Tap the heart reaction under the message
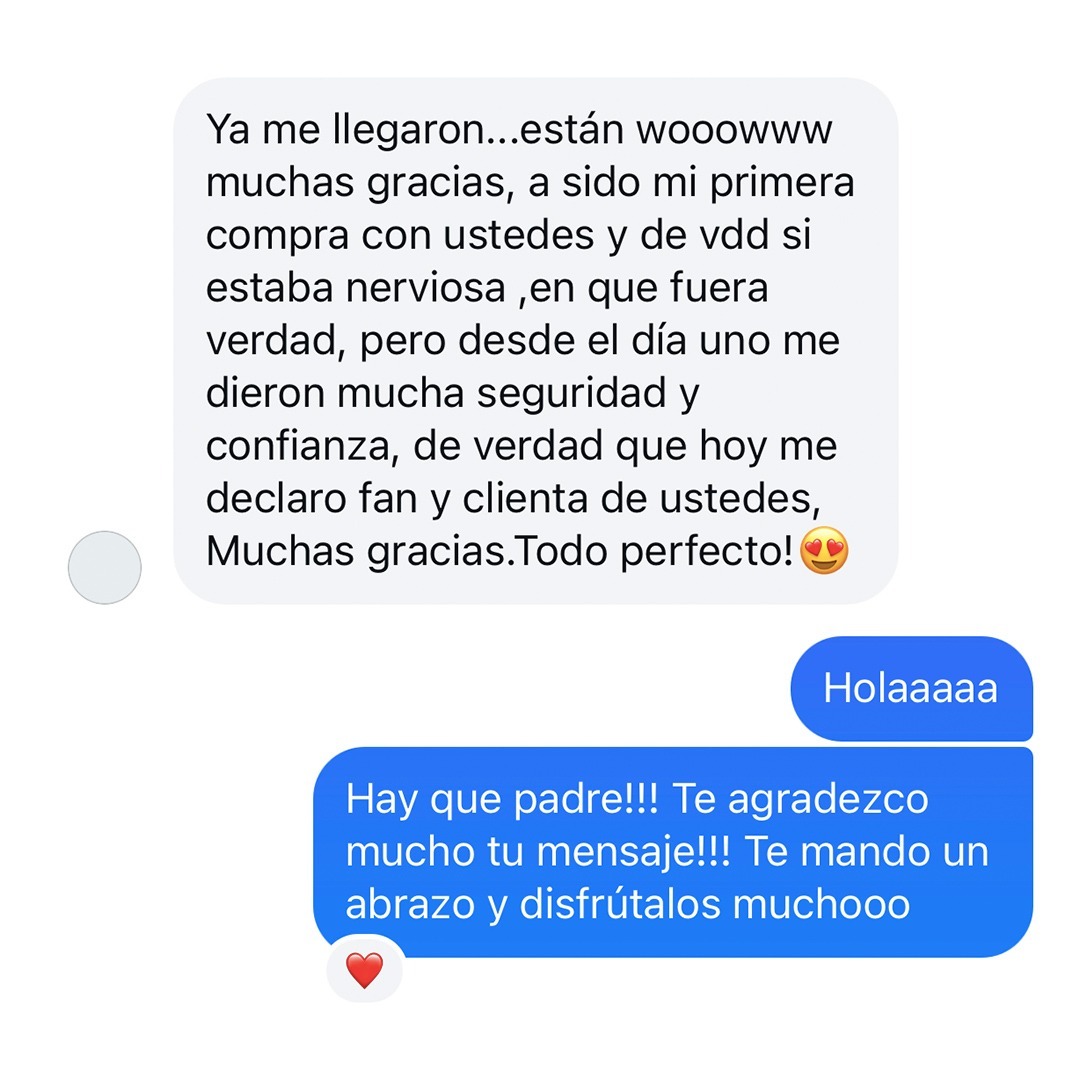Viewport: 1080px width, 1080px height. click(x=365, y=970)
